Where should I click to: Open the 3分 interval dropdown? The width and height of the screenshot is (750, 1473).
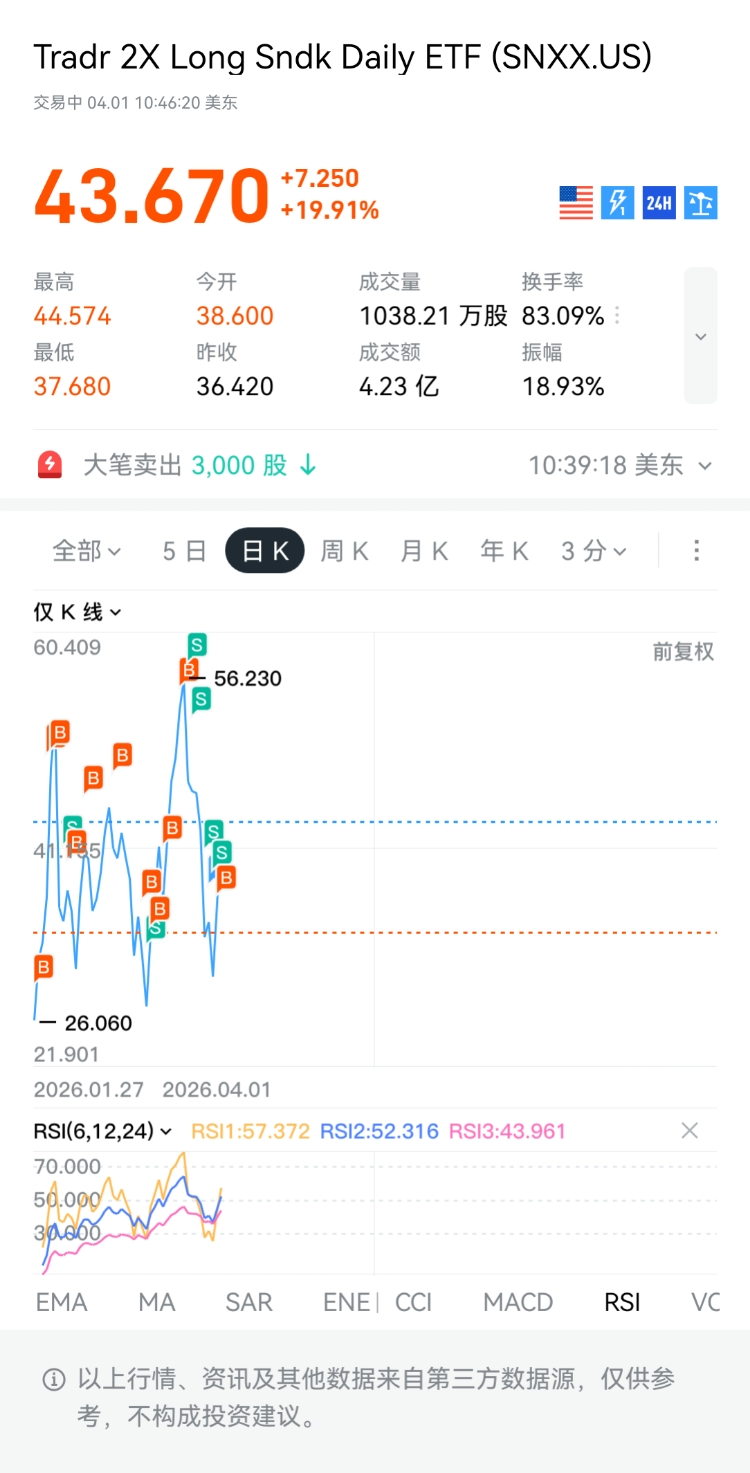(x=594, y=551)
